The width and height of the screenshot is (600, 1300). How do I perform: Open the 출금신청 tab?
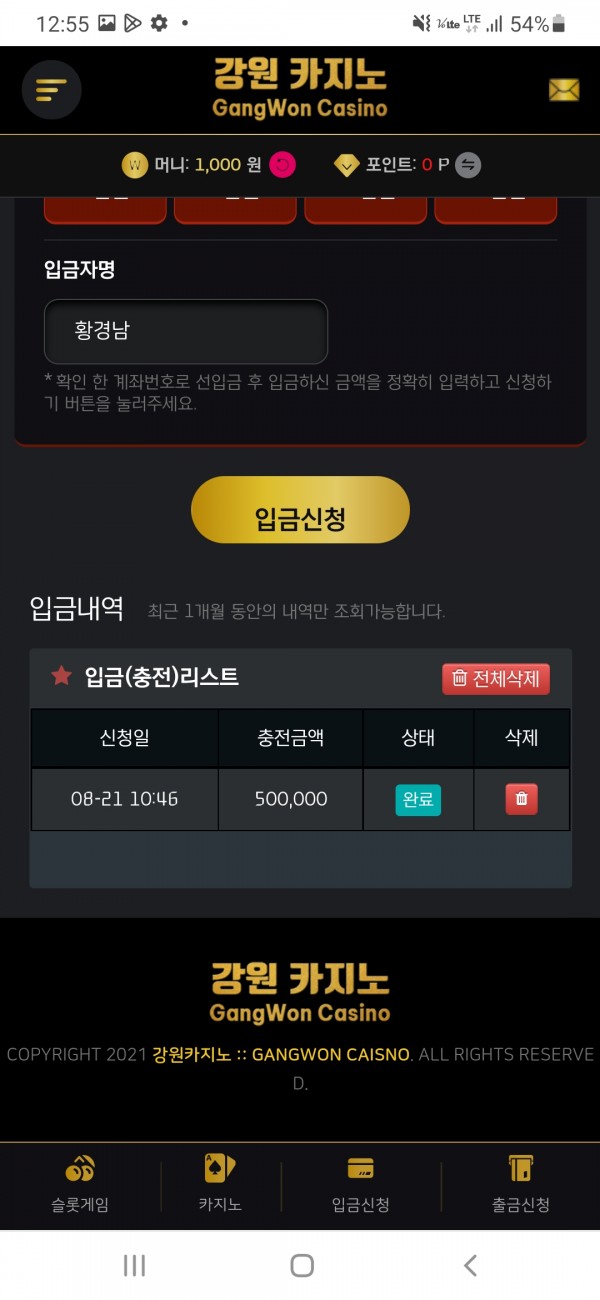521,1185
